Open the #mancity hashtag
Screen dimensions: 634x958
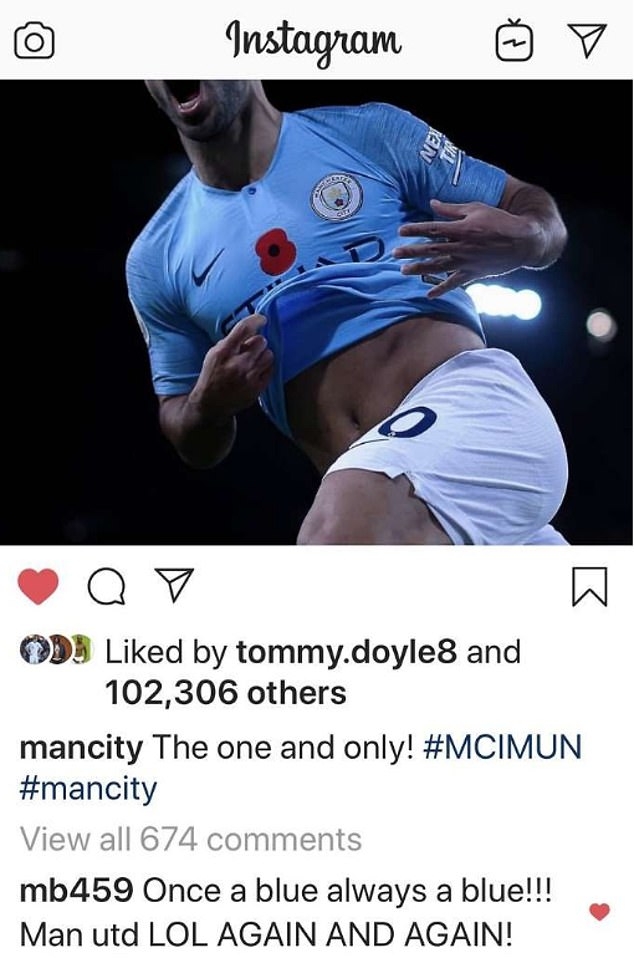click(x=88, y=789)
